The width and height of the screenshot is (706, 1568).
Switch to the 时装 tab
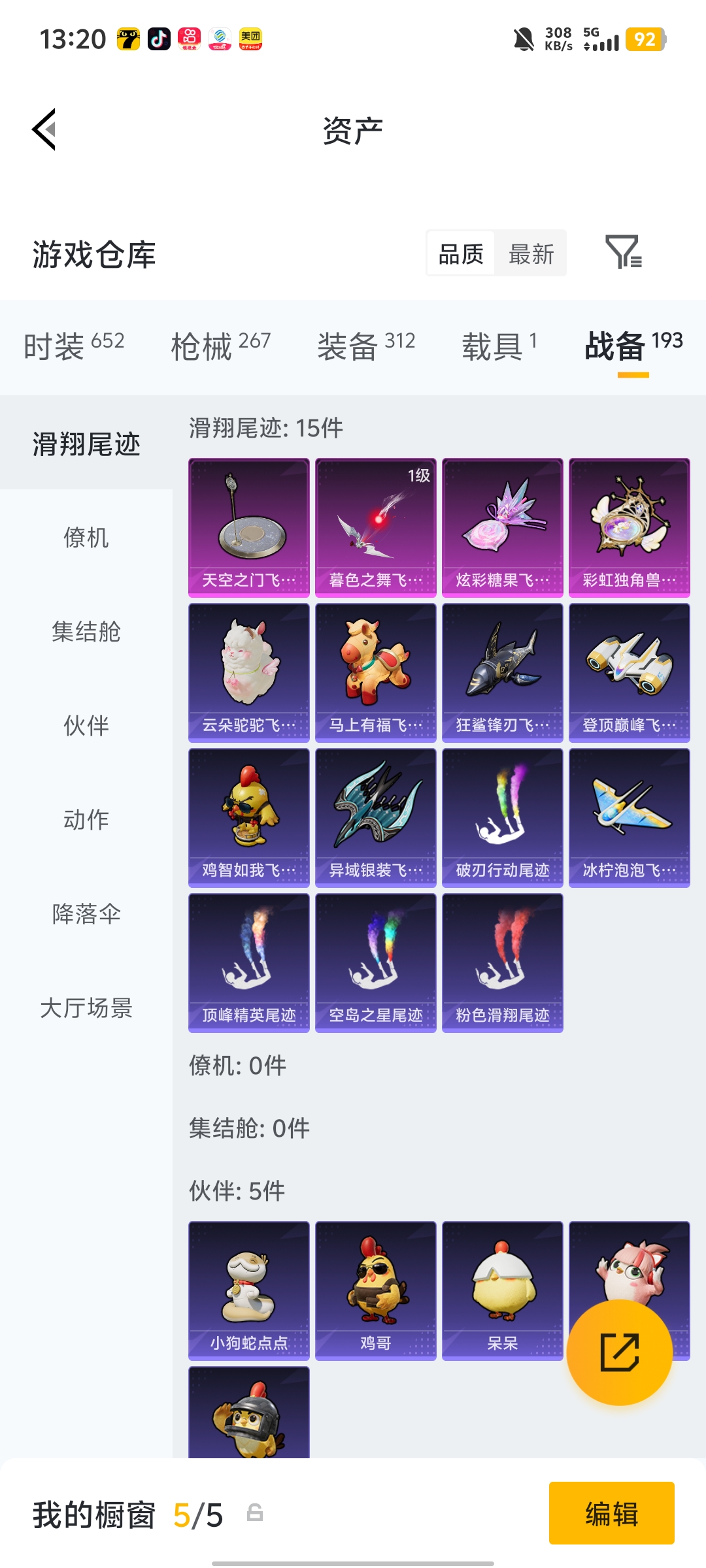[73, 345]
